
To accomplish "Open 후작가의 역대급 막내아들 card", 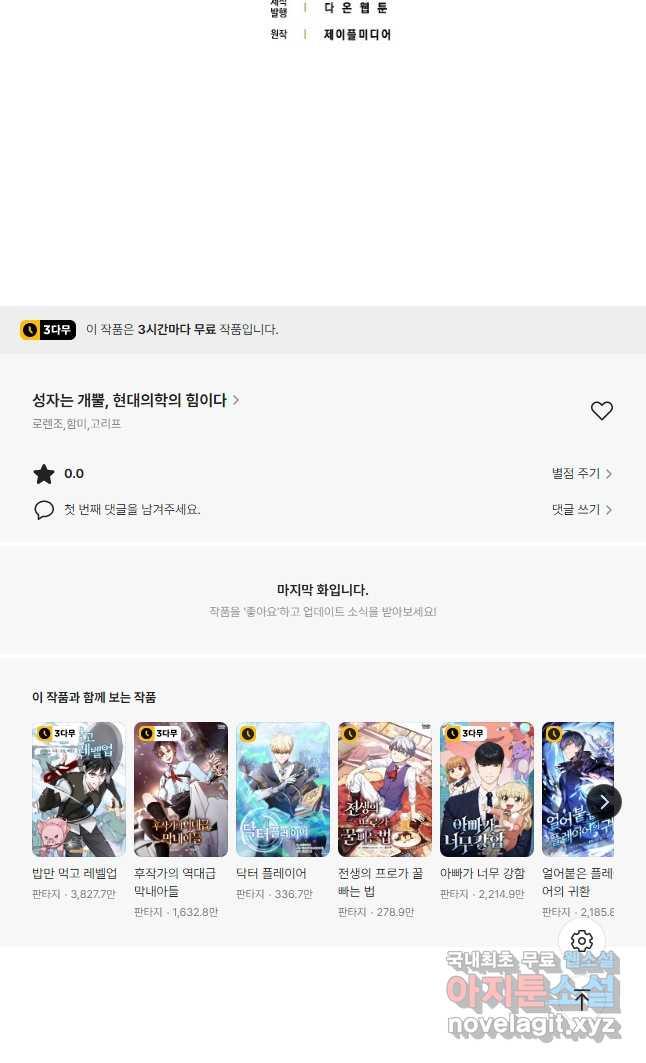I will click(x=181, y=789).
